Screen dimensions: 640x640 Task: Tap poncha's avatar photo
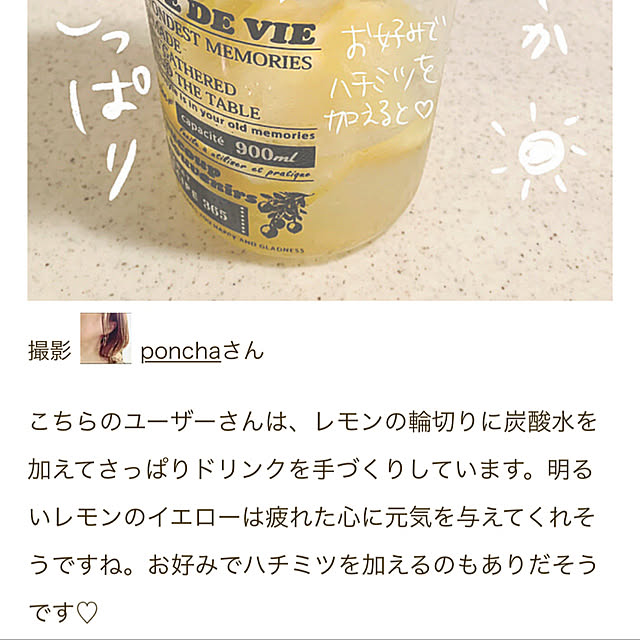tap(105, 339)
